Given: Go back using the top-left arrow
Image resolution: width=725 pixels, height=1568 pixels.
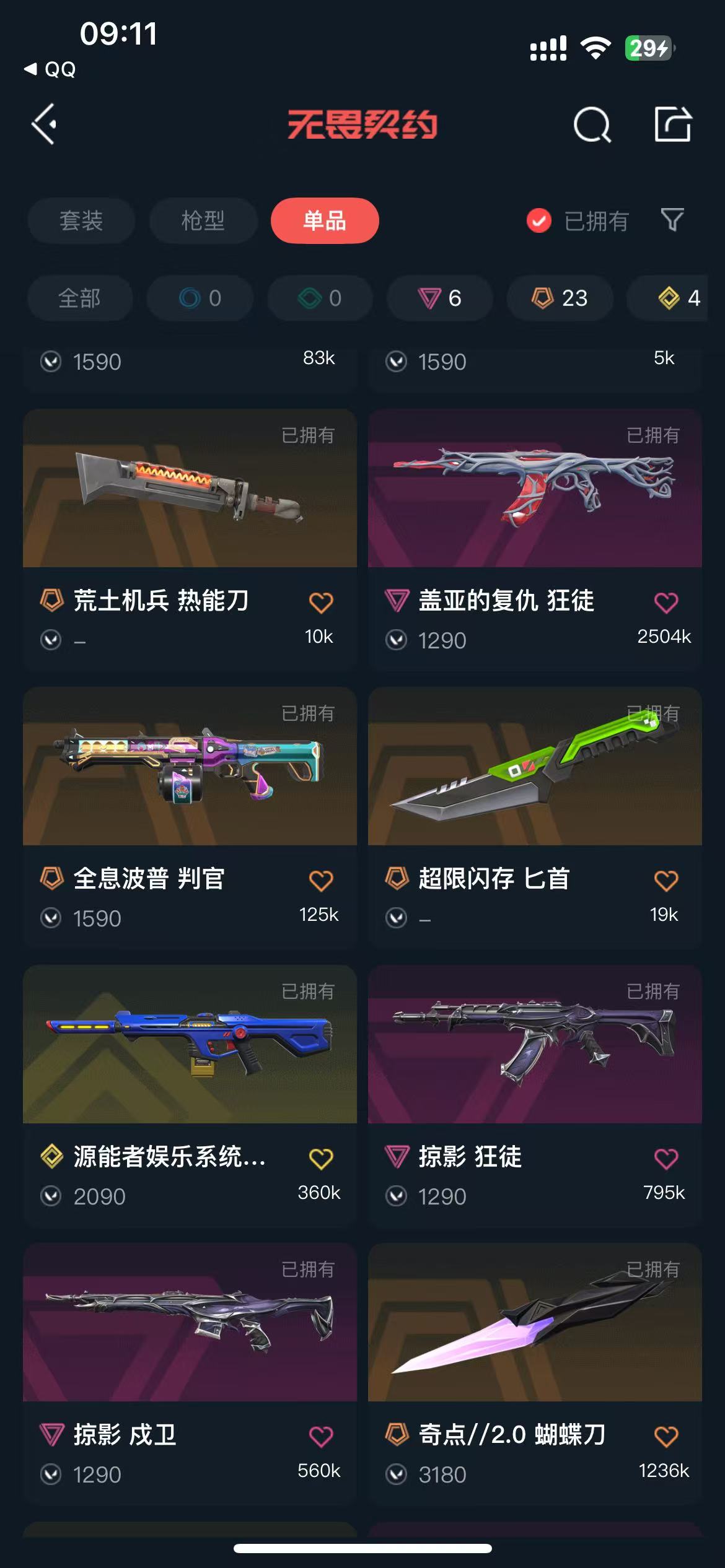Looking at the screenshot, I should point(45,124).
